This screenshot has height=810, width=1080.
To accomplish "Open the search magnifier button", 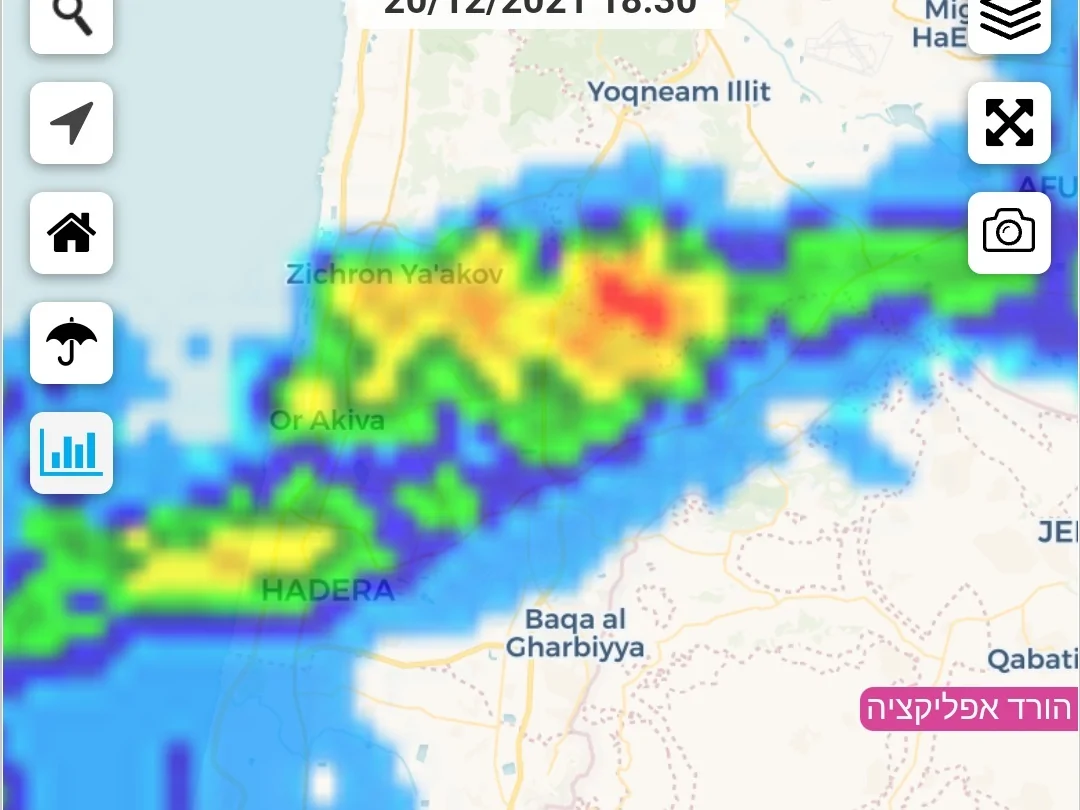I will (x=71, y=22).
